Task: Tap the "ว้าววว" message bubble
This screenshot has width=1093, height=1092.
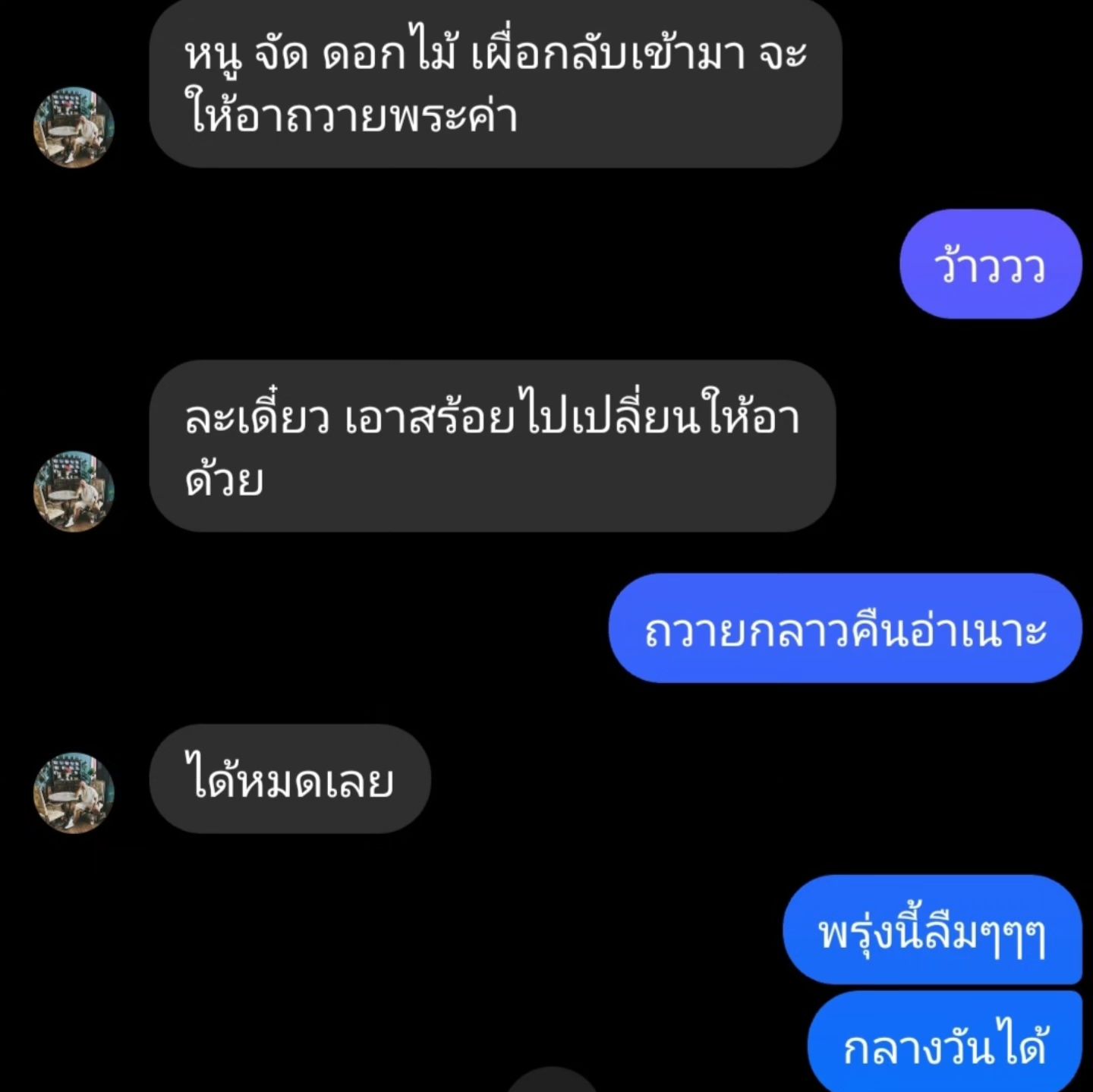Action: 990,264
